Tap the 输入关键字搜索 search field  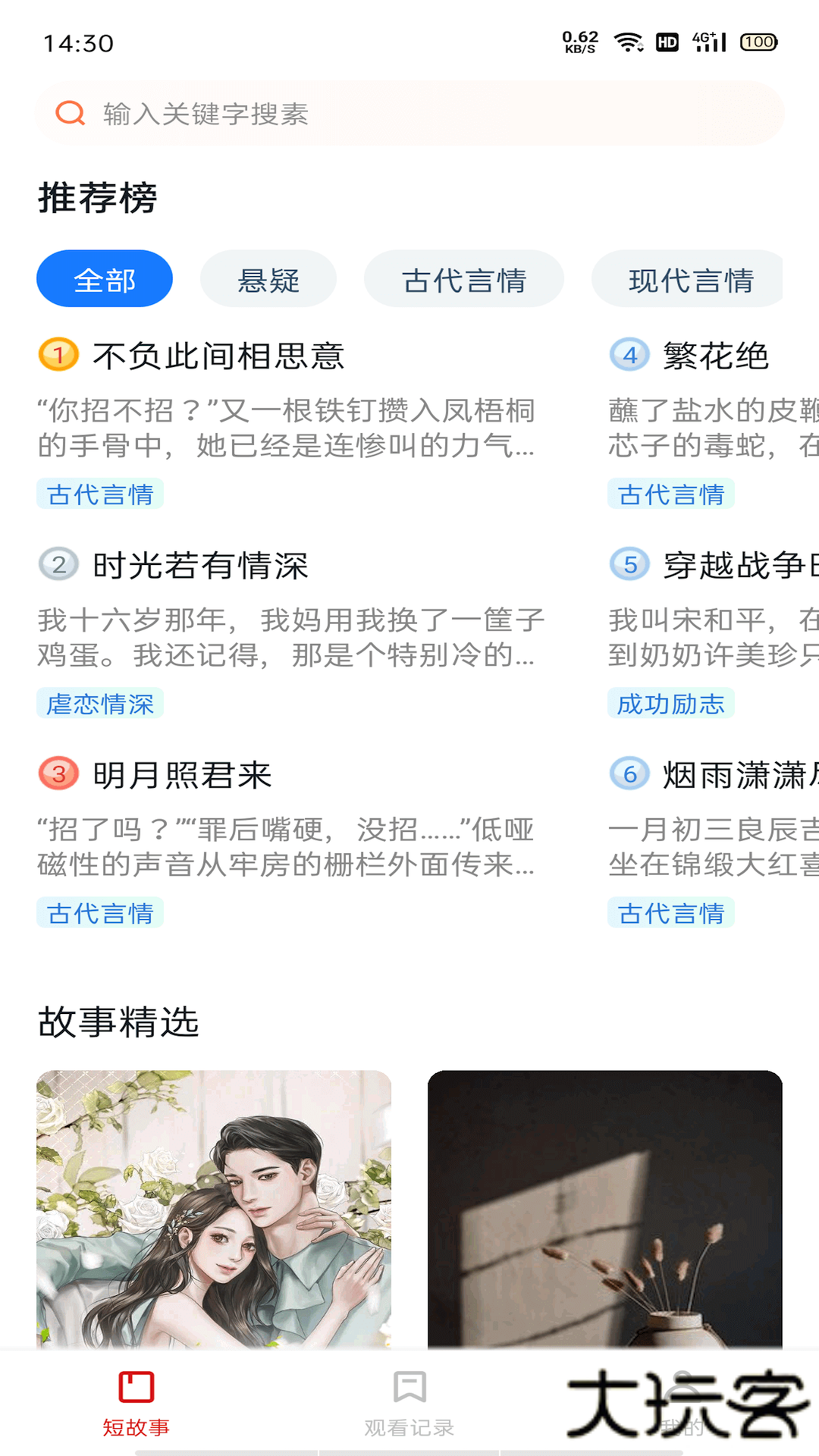(303, 115)
